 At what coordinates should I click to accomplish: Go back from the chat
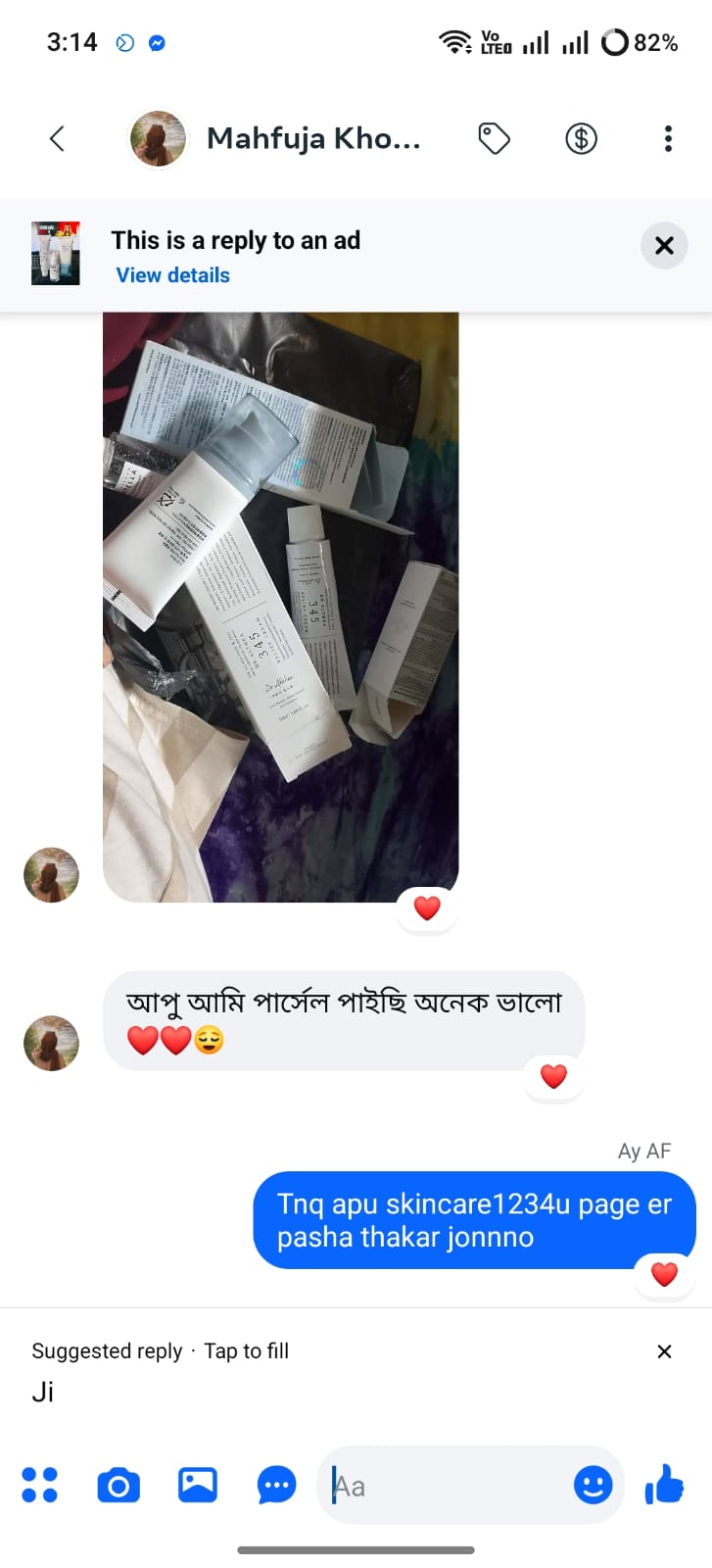pos(57,138)
